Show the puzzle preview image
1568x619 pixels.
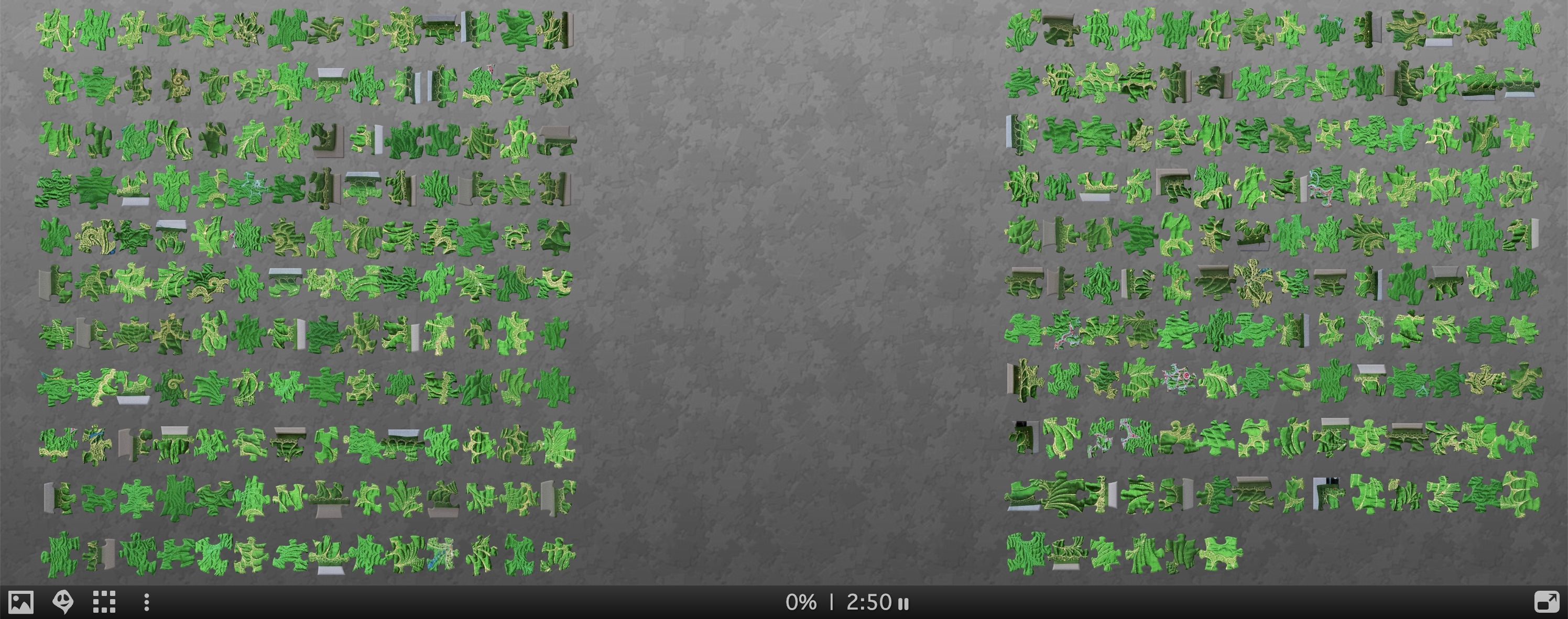click(x=20, y=602)
